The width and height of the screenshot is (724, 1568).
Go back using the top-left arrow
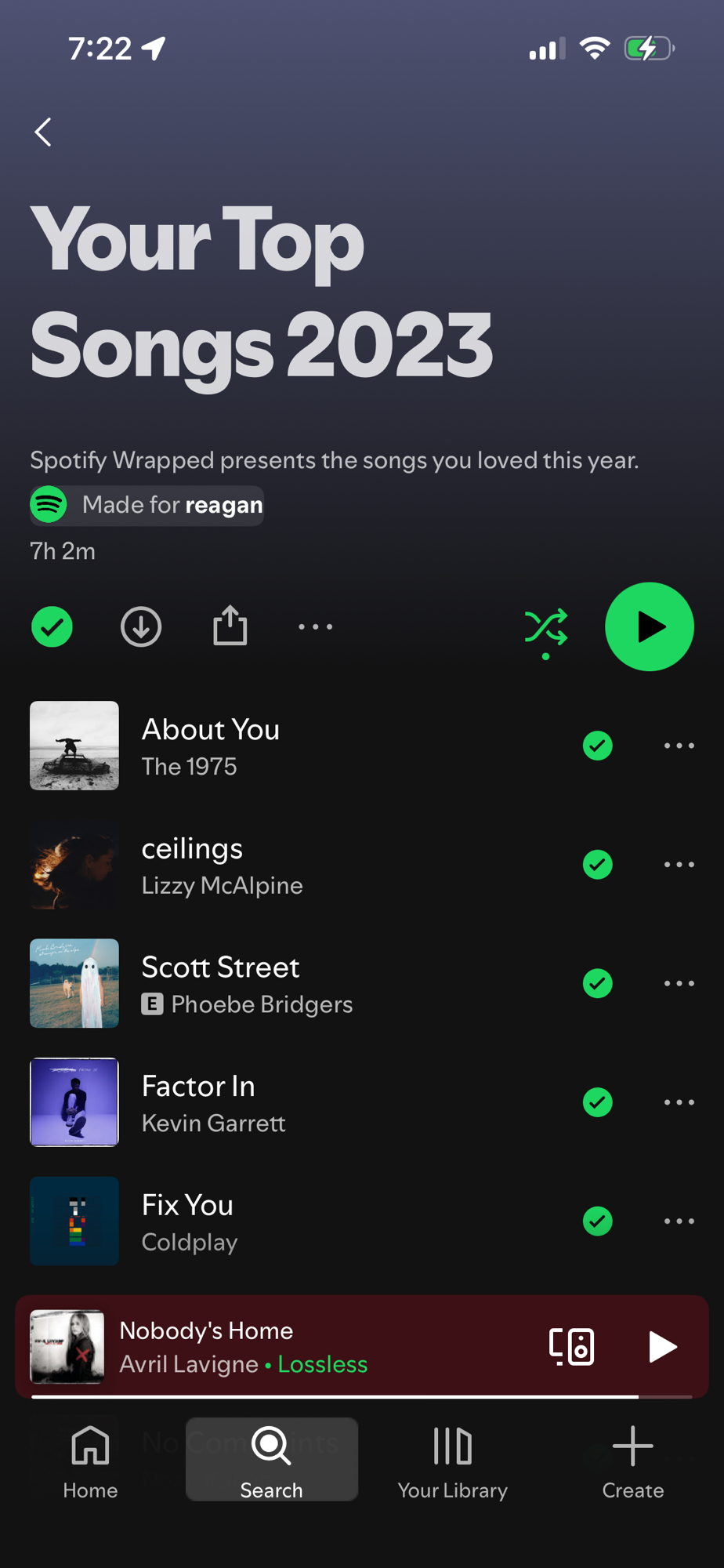[44, 132]
